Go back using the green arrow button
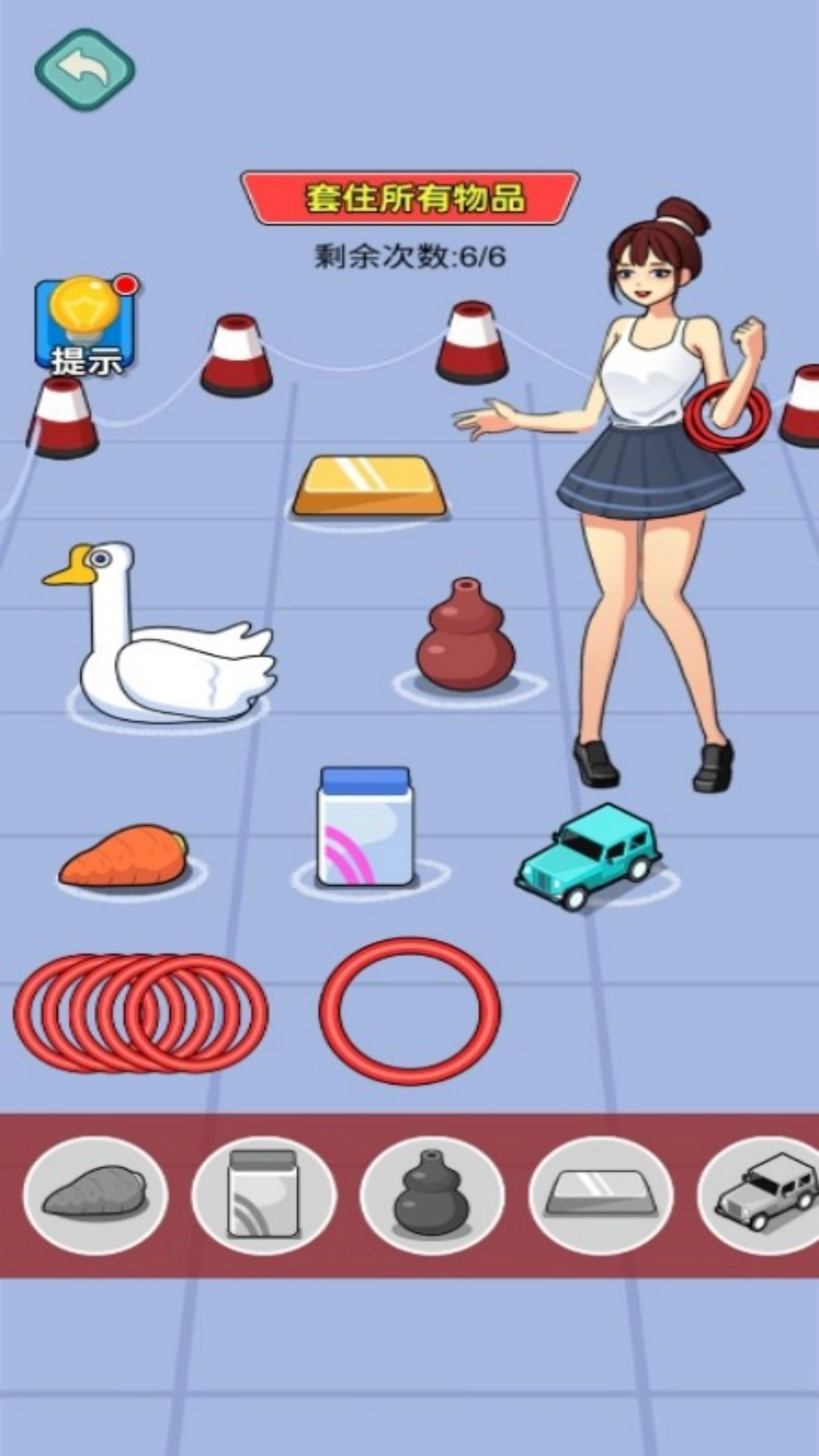 tap(85, 71)
